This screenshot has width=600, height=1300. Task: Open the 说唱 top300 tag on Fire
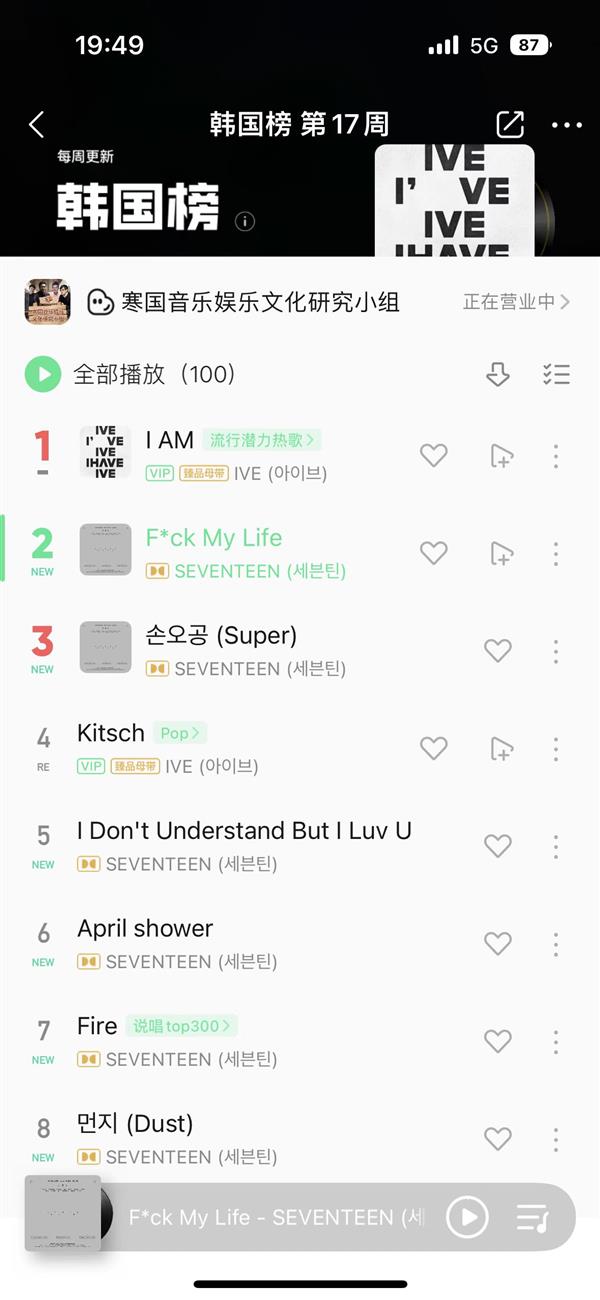point(181,1026)
